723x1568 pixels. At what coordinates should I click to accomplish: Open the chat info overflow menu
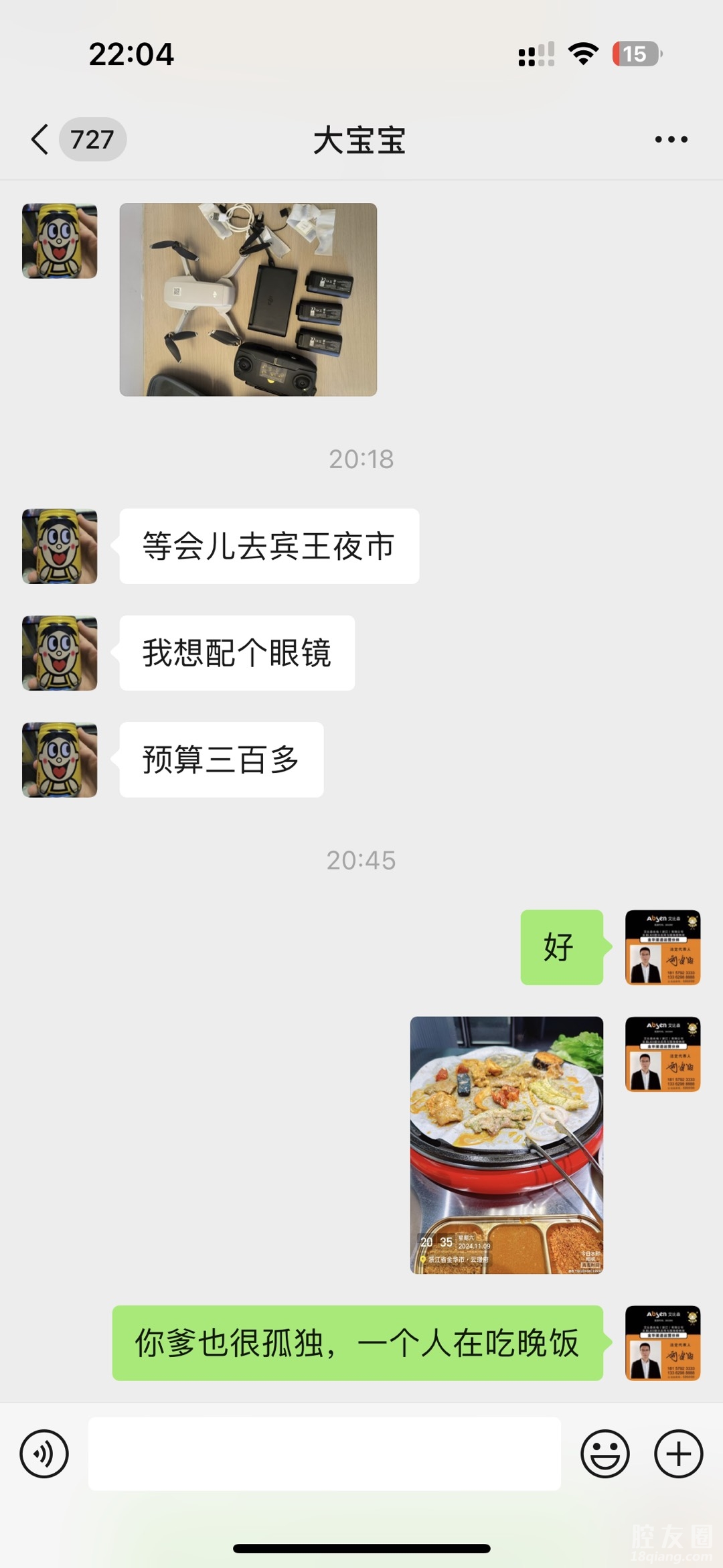671,139
